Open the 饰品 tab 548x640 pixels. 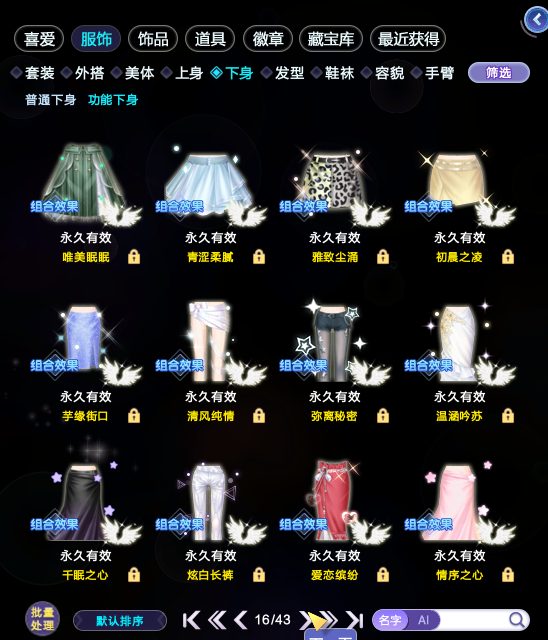pyautogui.click(x=153, y=39)
